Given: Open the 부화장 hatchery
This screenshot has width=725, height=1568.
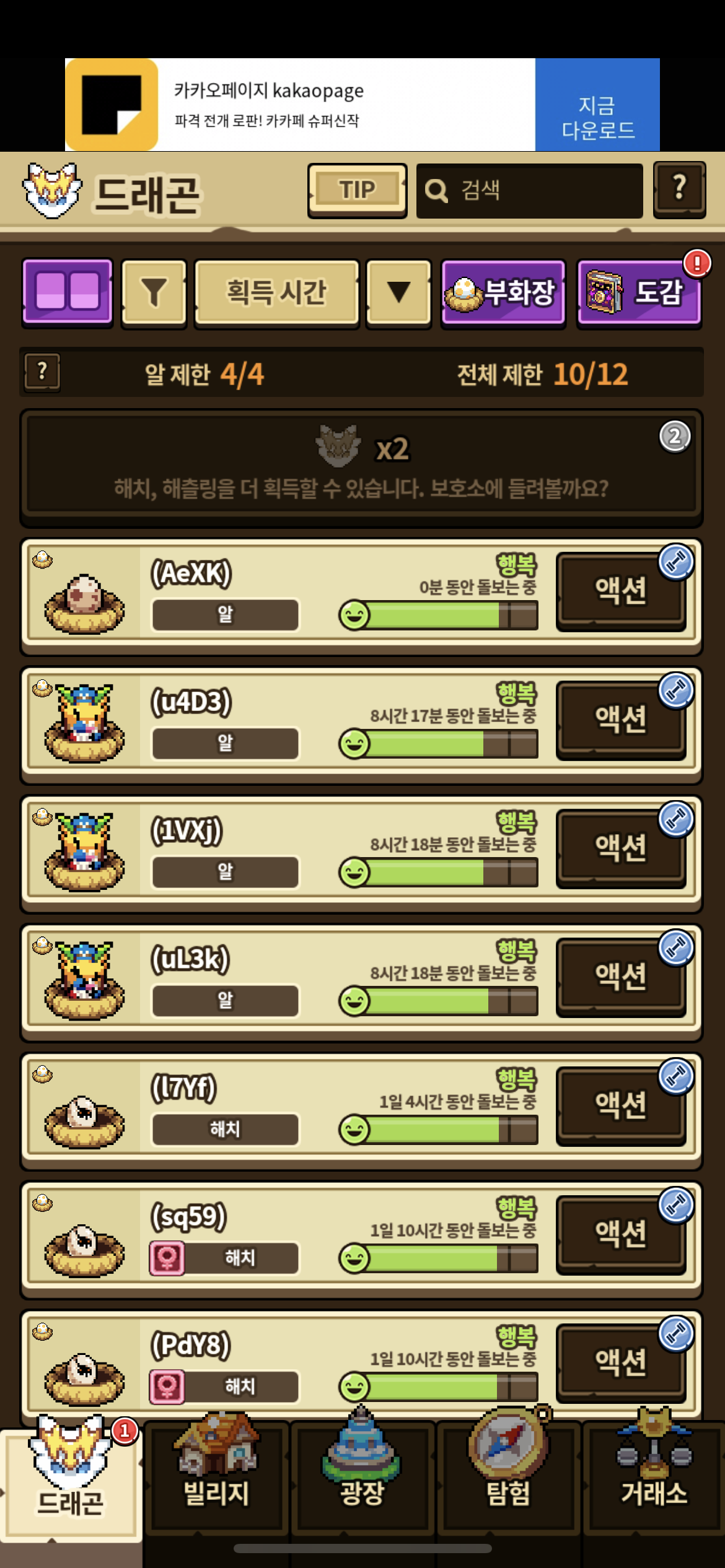Looking at the screenshot, I should pos(503,292).
